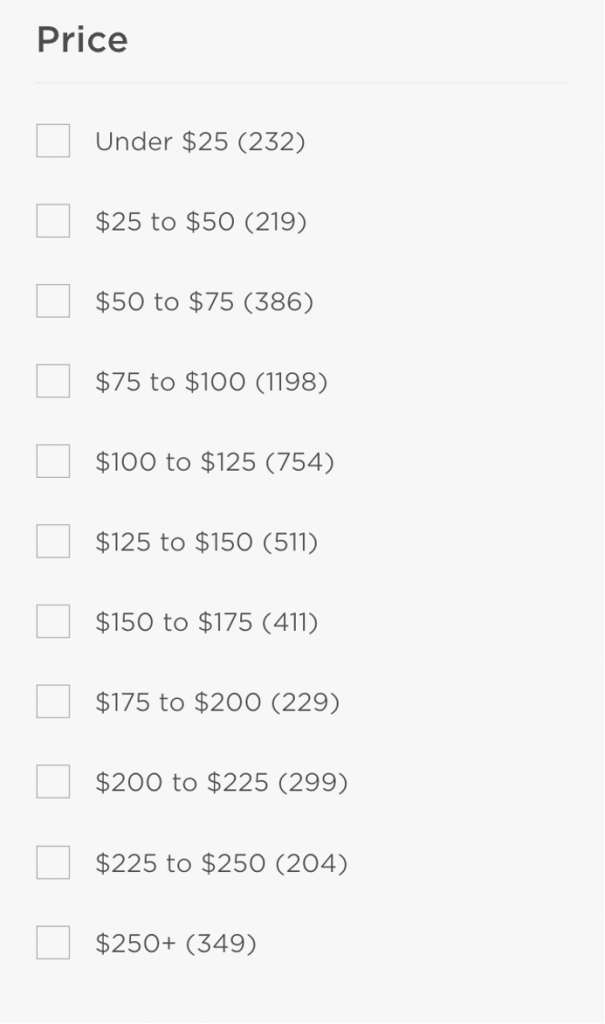Image resolution: width=605 pixels, height=1024 pixels.
Task: Choose the $225 to $250 range
Action: pyautogui.click(x=53, y=863)
